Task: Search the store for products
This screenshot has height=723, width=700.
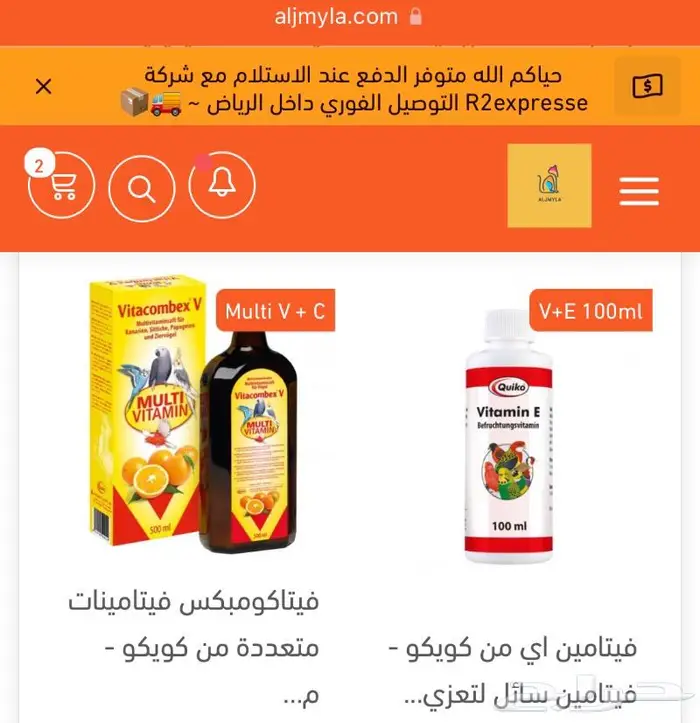Action: click(142, 187)
